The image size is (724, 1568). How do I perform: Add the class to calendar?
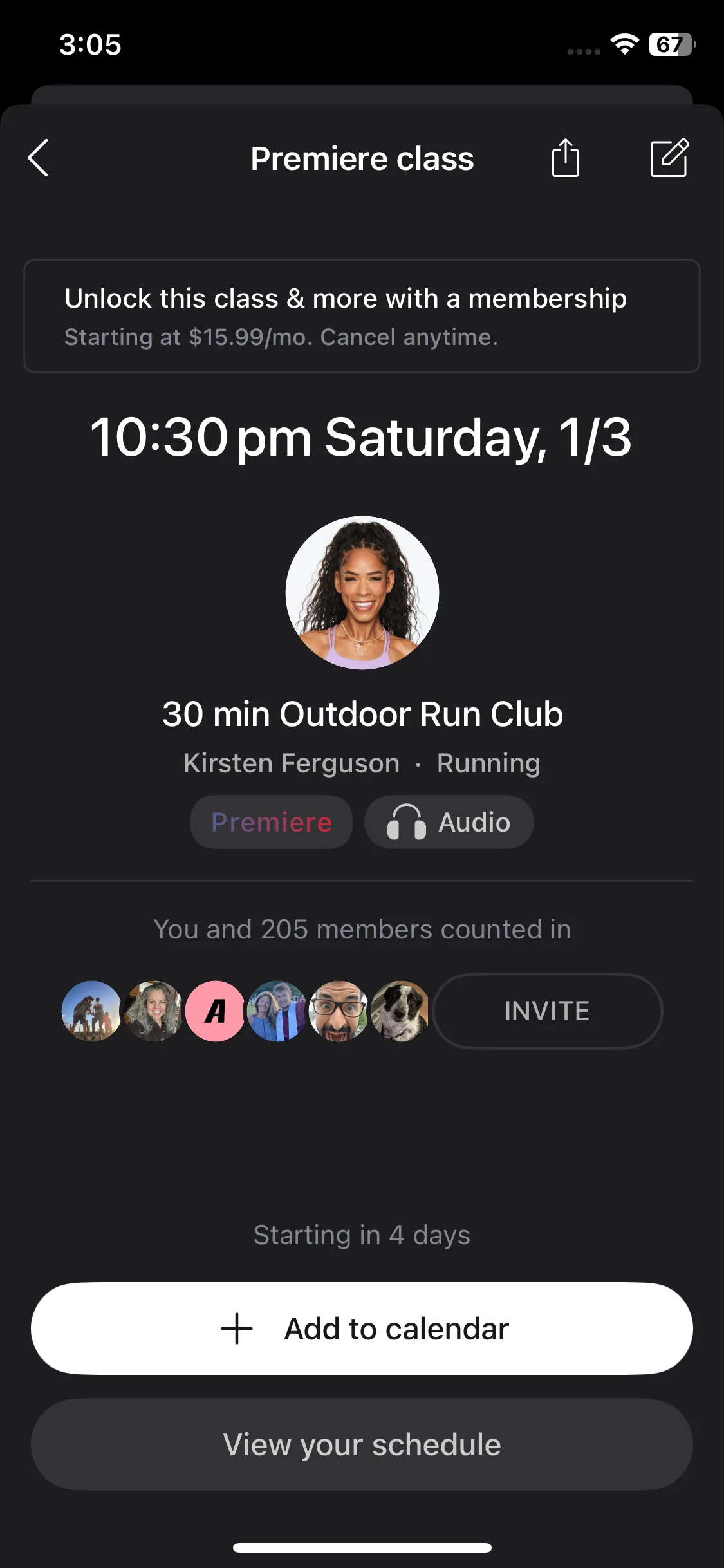[x=362, y=1329]
